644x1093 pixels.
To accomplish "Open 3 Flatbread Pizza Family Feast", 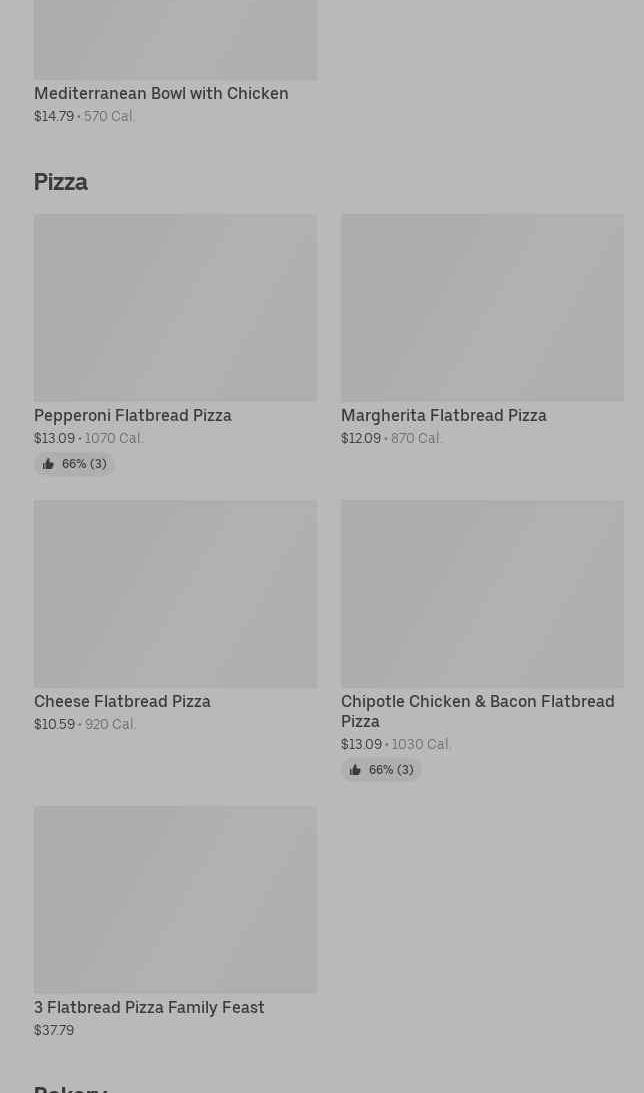I will point(175,922).
